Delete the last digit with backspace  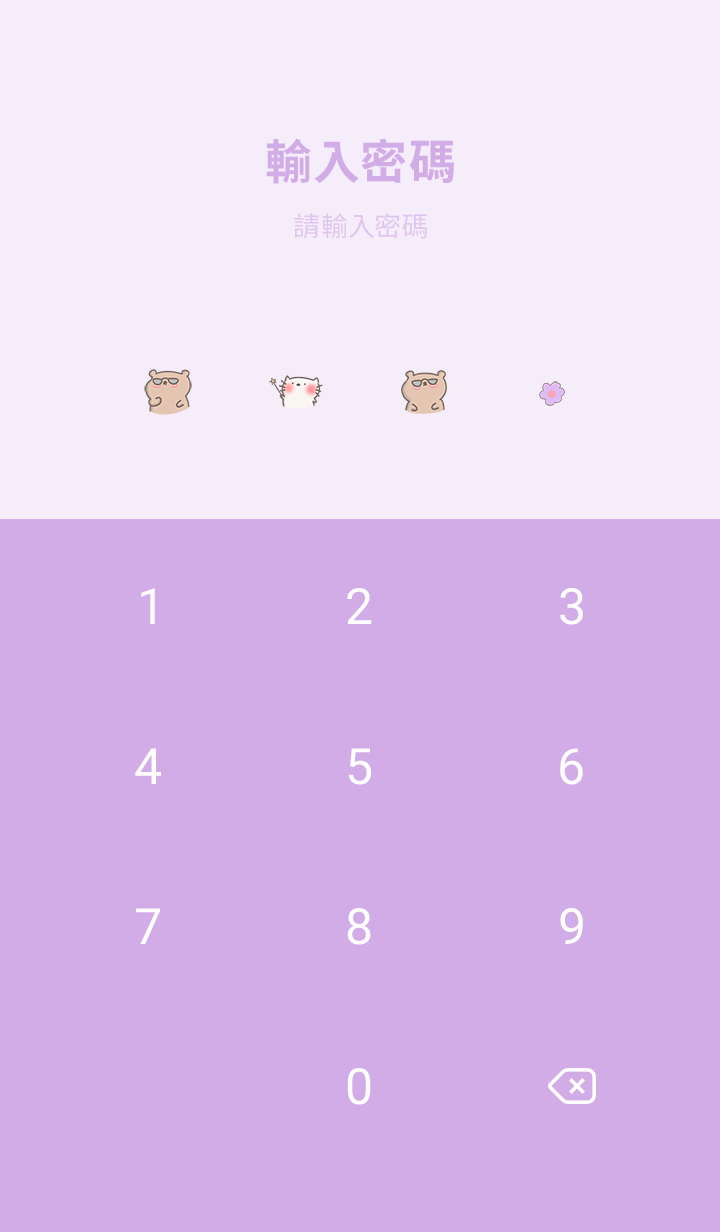572,1086
